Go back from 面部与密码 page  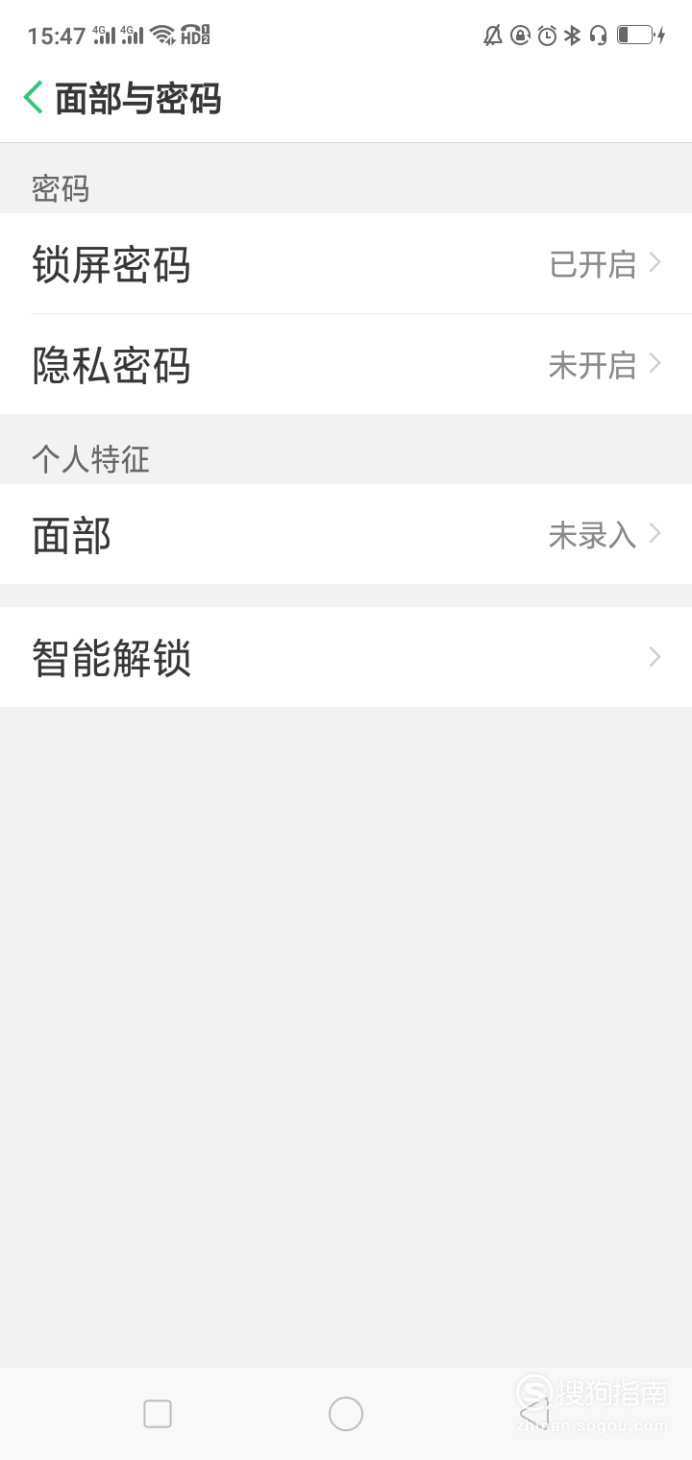[33, 98]
